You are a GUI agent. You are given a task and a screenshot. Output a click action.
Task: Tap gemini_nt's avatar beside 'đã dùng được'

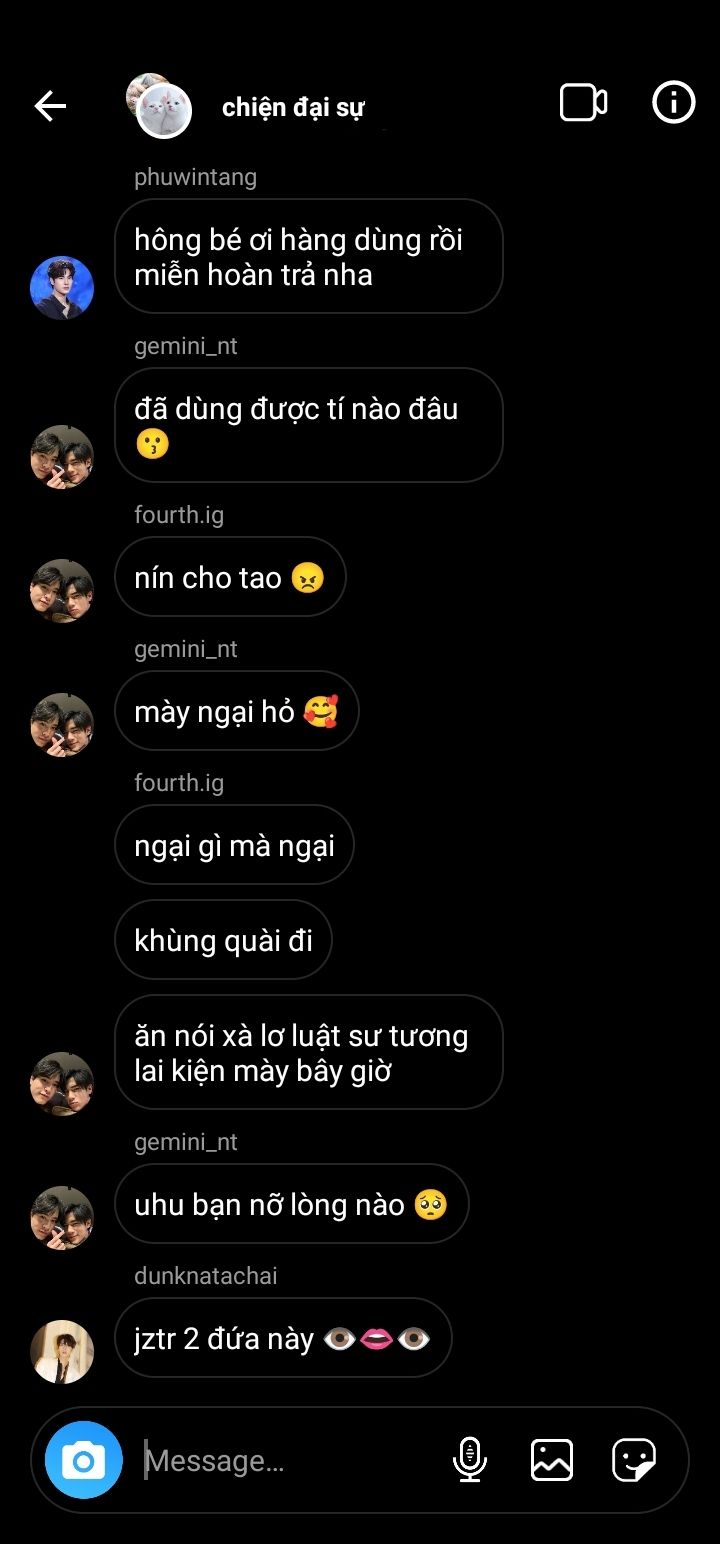(62, 457)
